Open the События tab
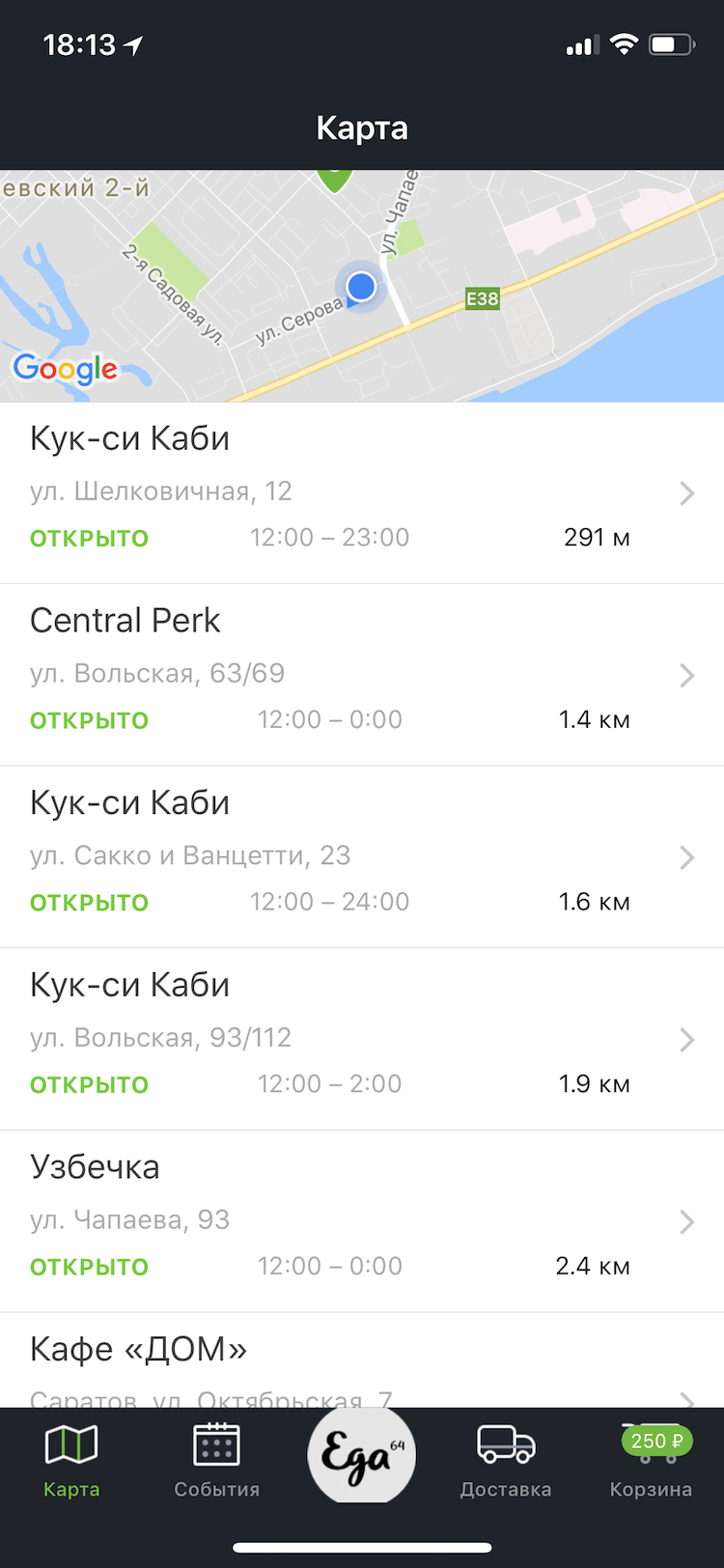Viewport: 724px width, 1568px height. point(216,1460)
